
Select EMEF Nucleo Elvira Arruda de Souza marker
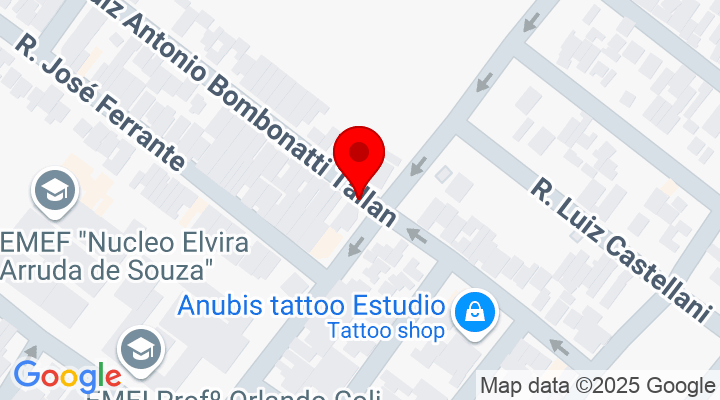pos(54,191)
